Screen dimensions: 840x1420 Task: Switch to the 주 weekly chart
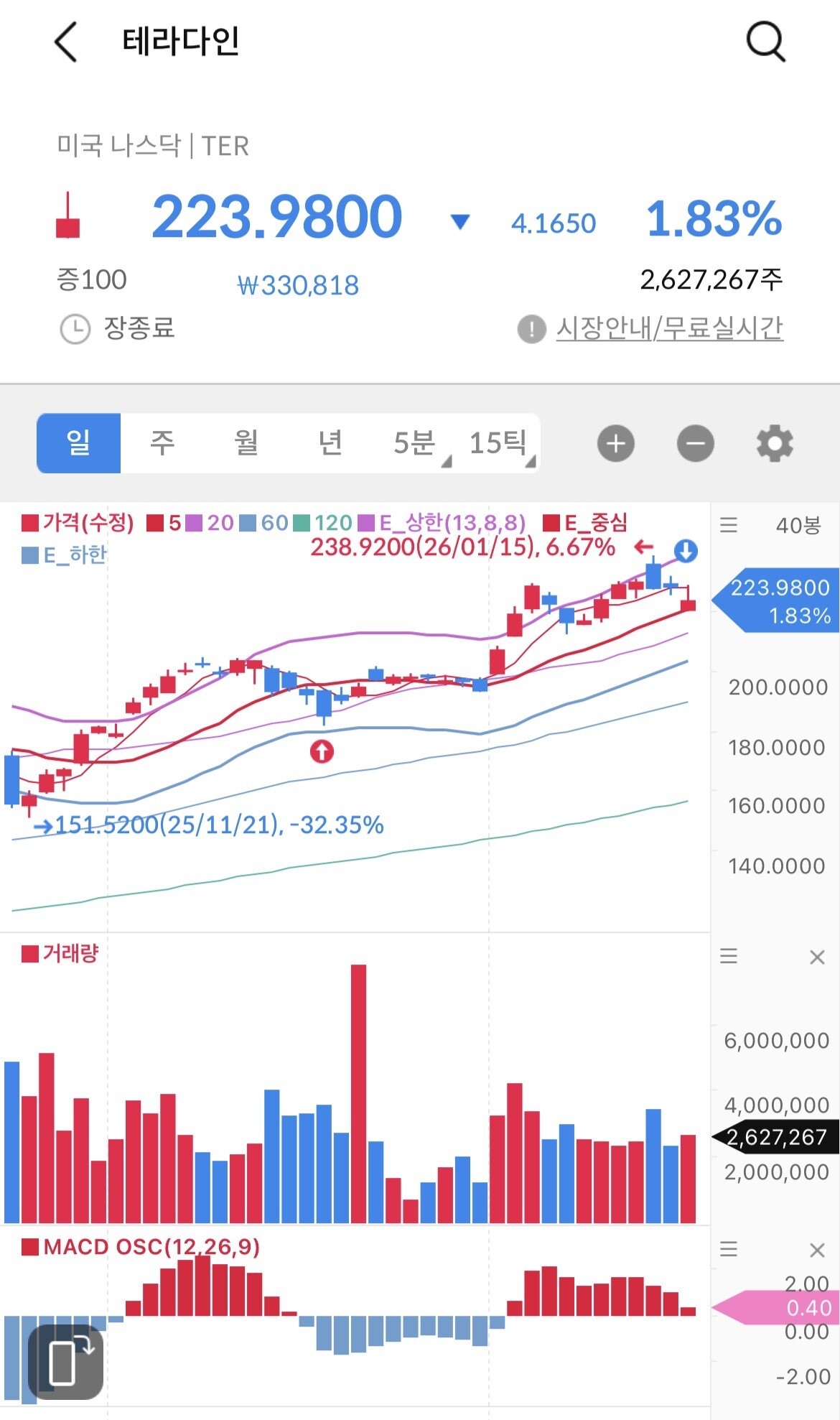[x=162, y=442]
